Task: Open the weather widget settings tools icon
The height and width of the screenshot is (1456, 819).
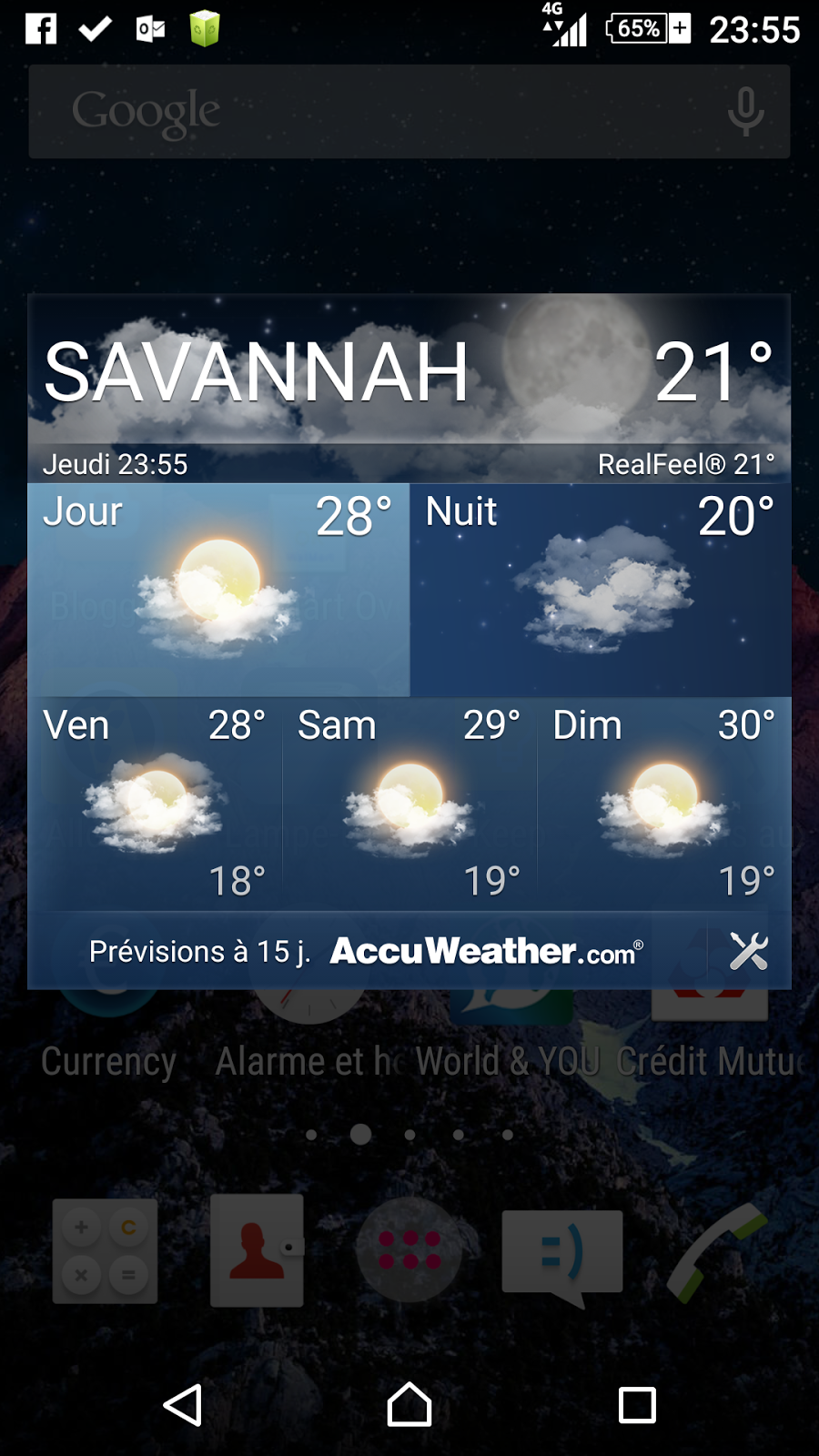Action: click(x=748, y=952)
